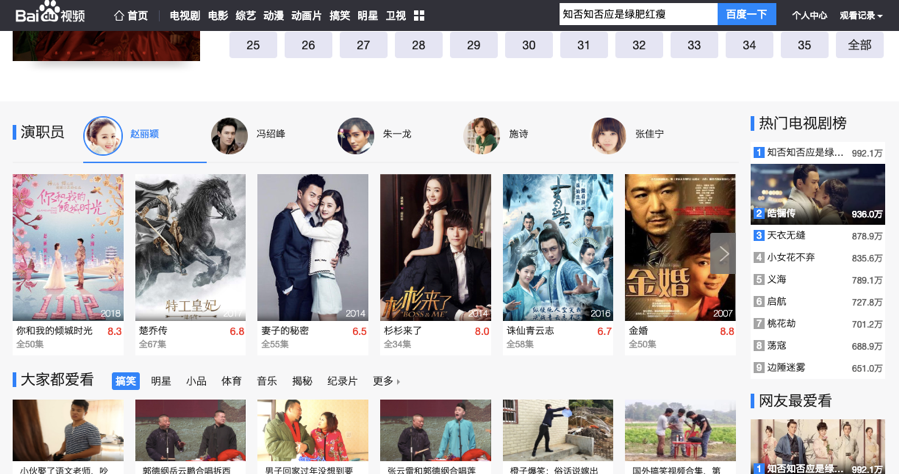Open the channel grid icon
Viewport: 899px width, 474px height.
(x=419, y=15)
